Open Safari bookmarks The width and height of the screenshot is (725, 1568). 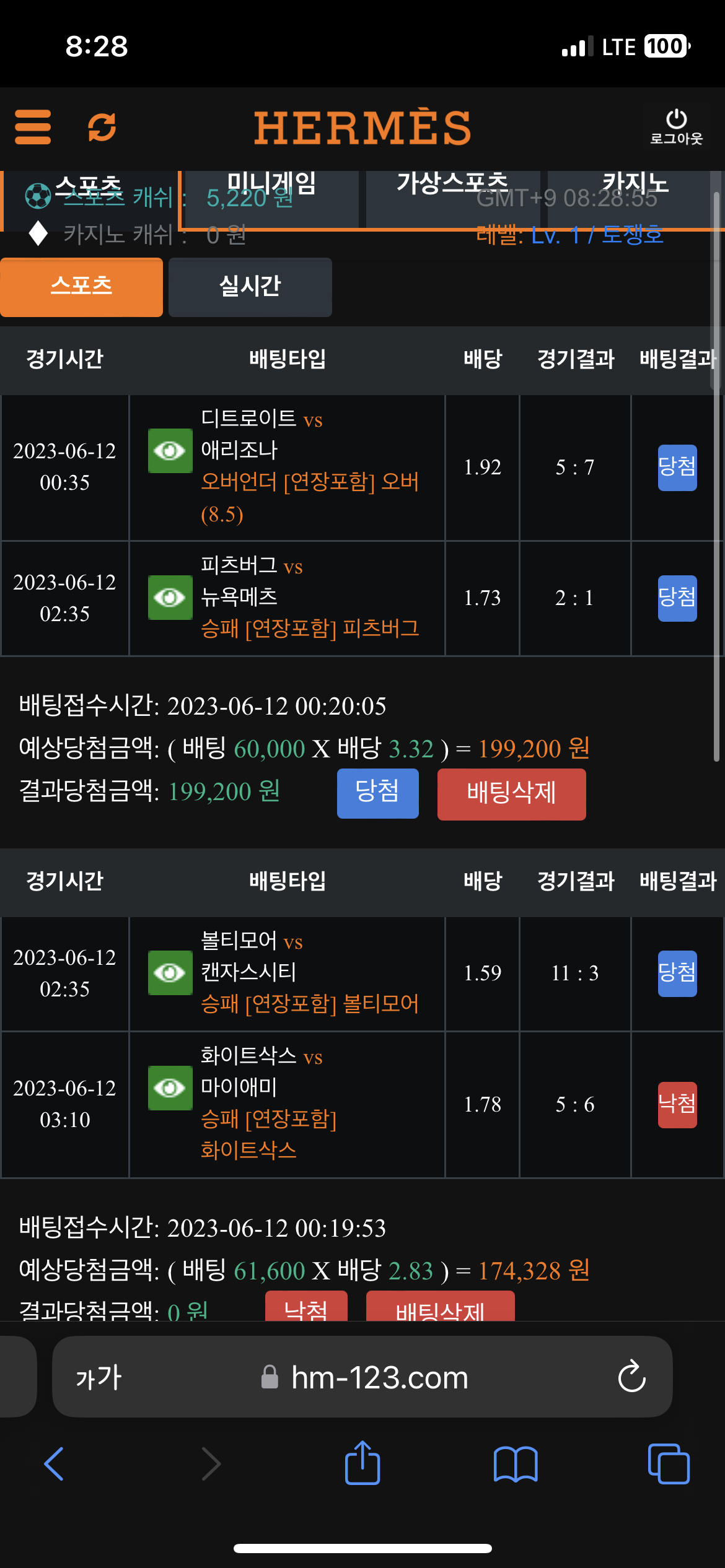(x=516, y=1464)
